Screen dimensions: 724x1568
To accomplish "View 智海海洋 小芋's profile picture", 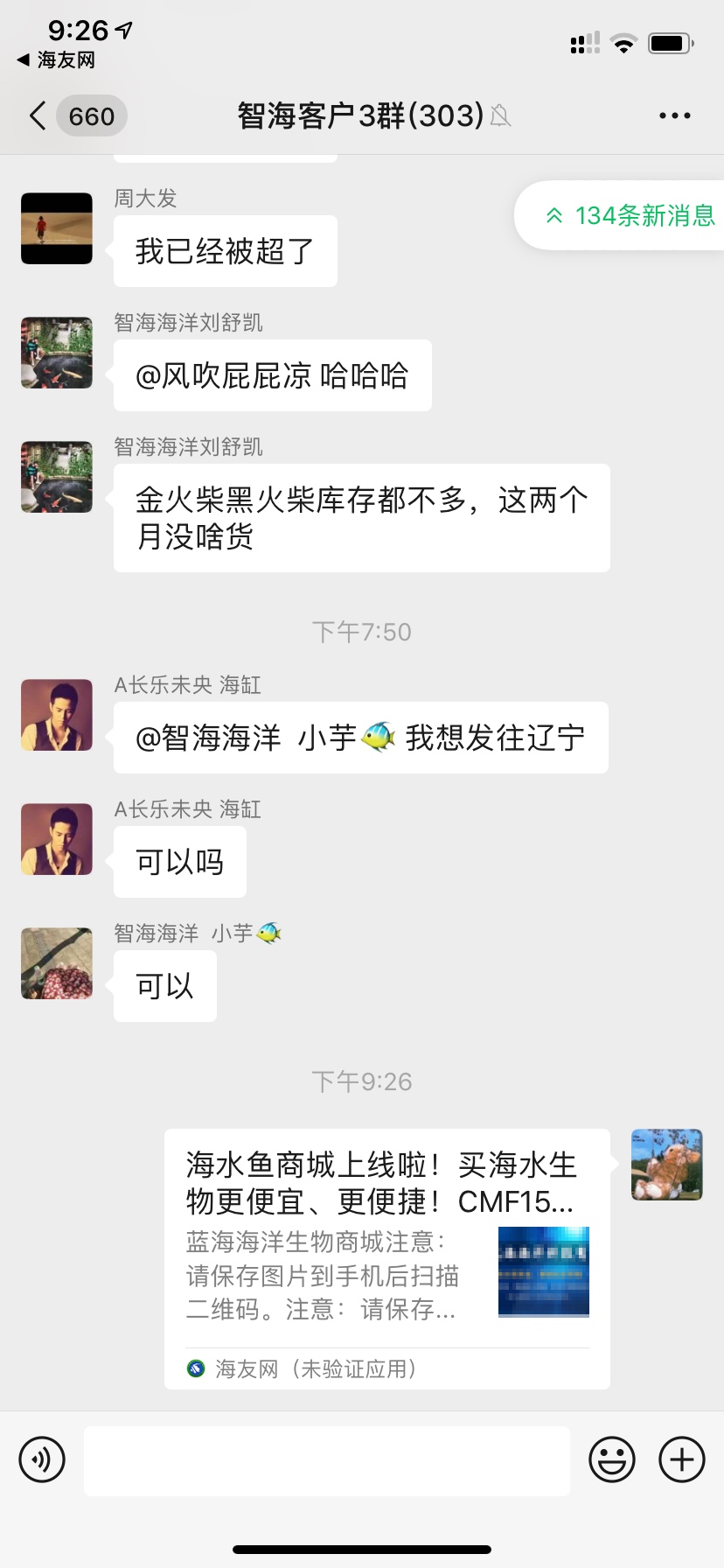I will (x=57, y=963).
